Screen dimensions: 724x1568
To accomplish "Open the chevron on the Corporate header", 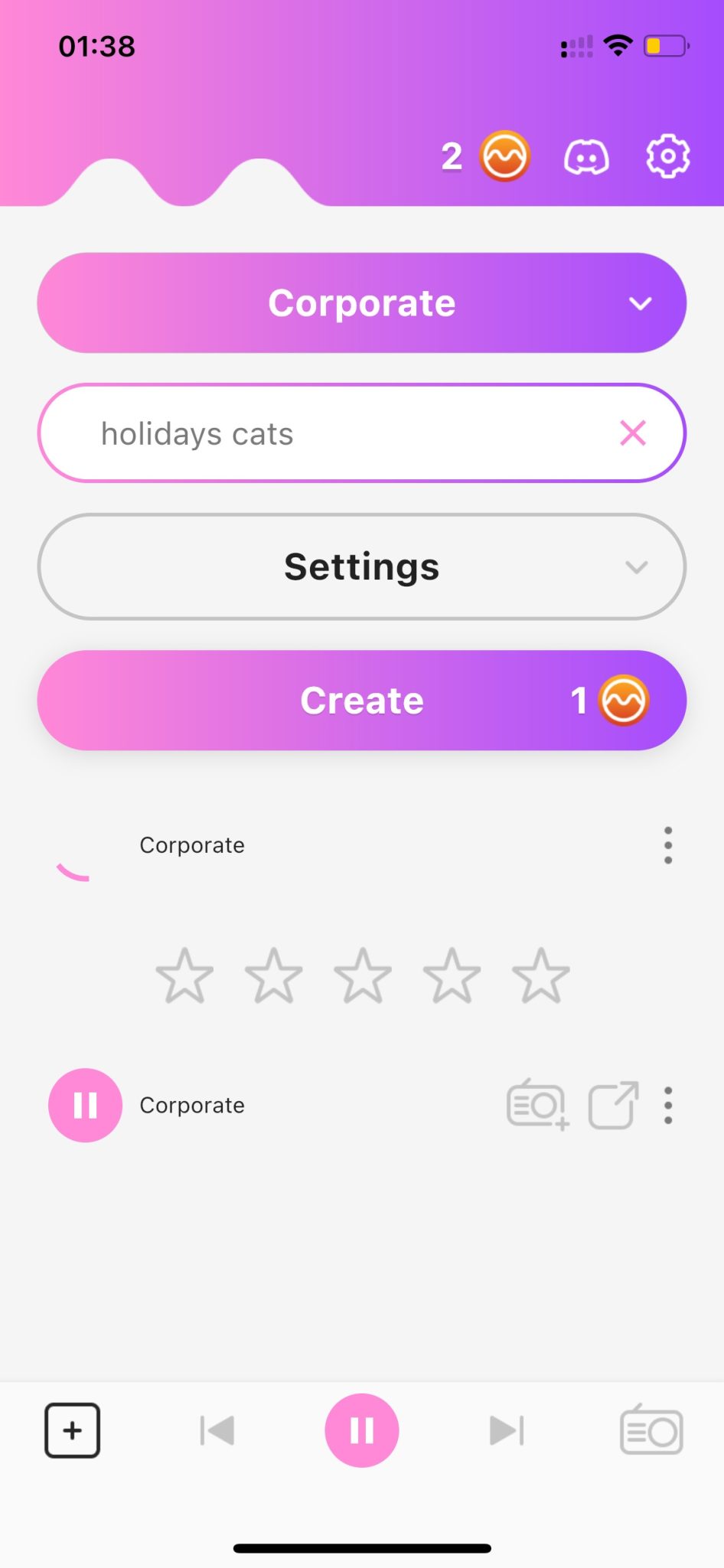I will pyautogui.click(x=640, y=303).
